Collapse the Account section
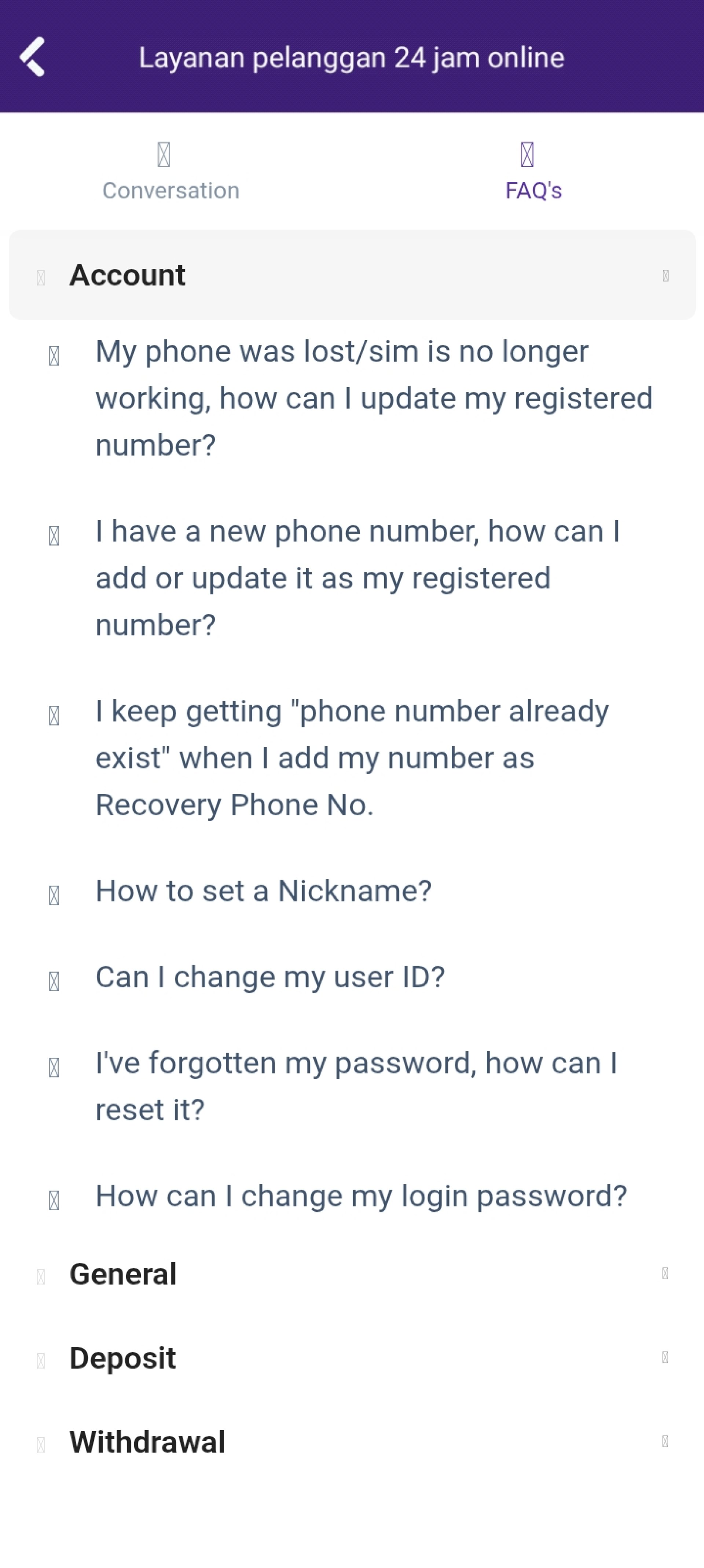 pos(352,275)
